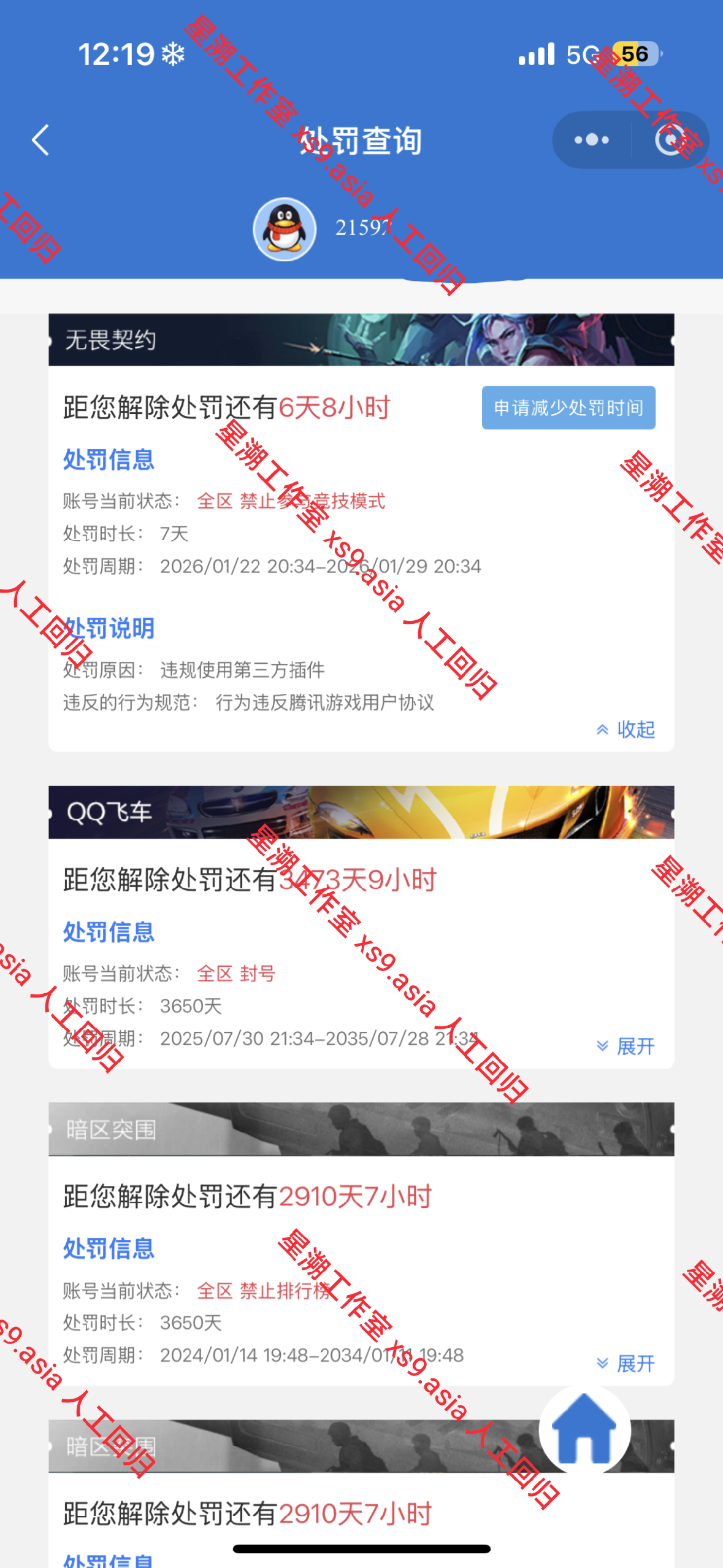The height and width of the screenshot is (1568, 723).
Task: Open the mini program three-dot menu
Action: (x=591, y=140)
